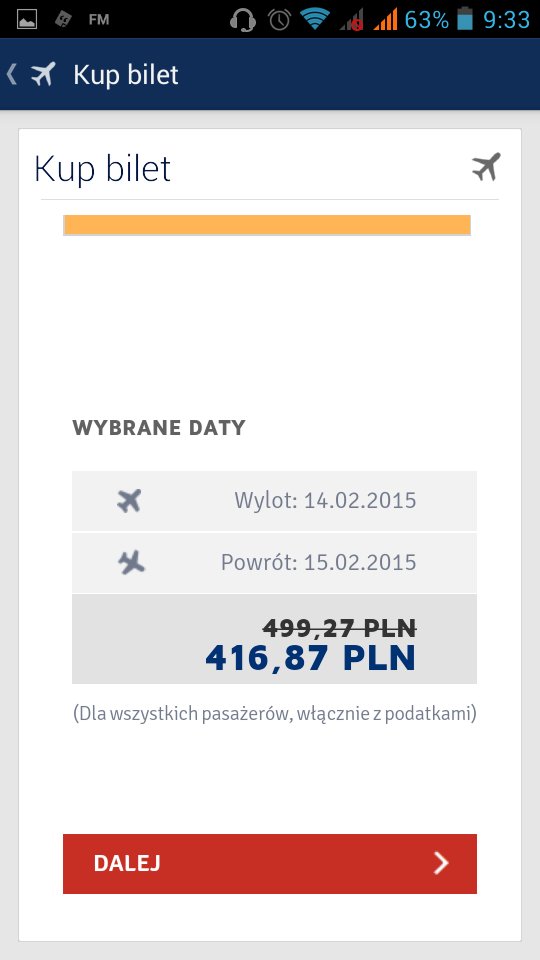Go back using the app bar arrow
This screenshot has width=540, height=960.
click(12, 74)
